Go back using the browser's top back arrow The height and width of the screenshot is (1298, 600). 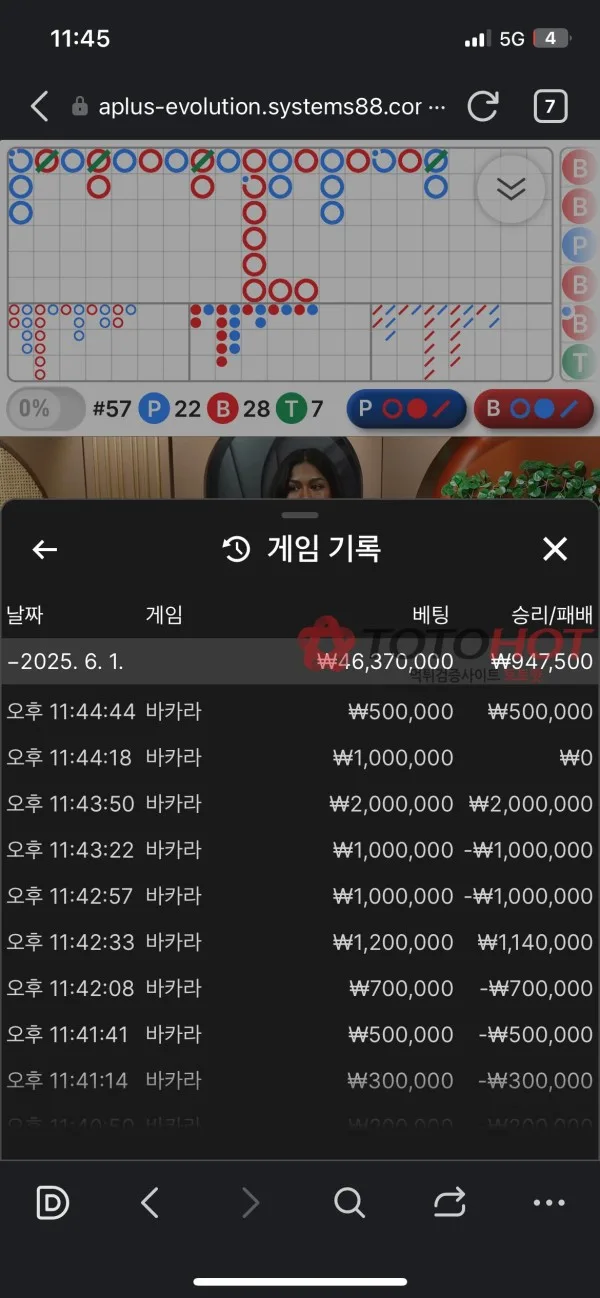pyautogui.click(x=39, y=106)
